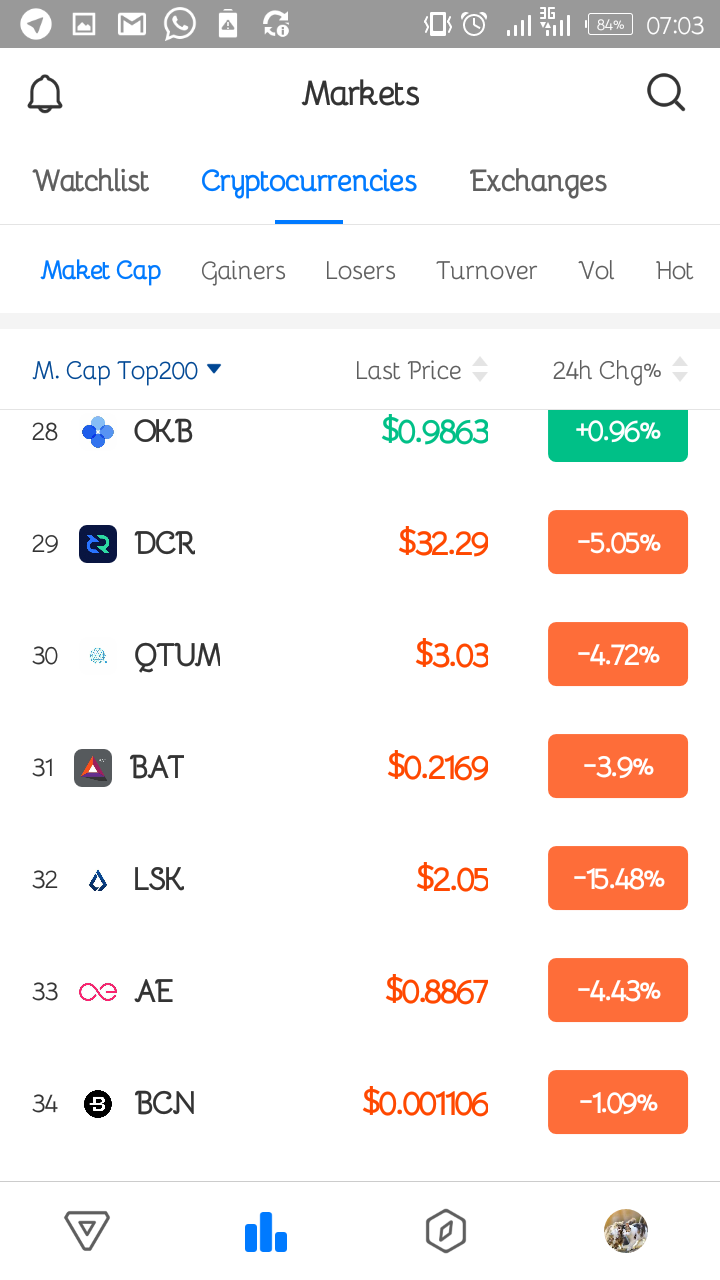Open the profile avatar tab
This screenshot has width=720, height=1280.
[x=626, y=1231]
